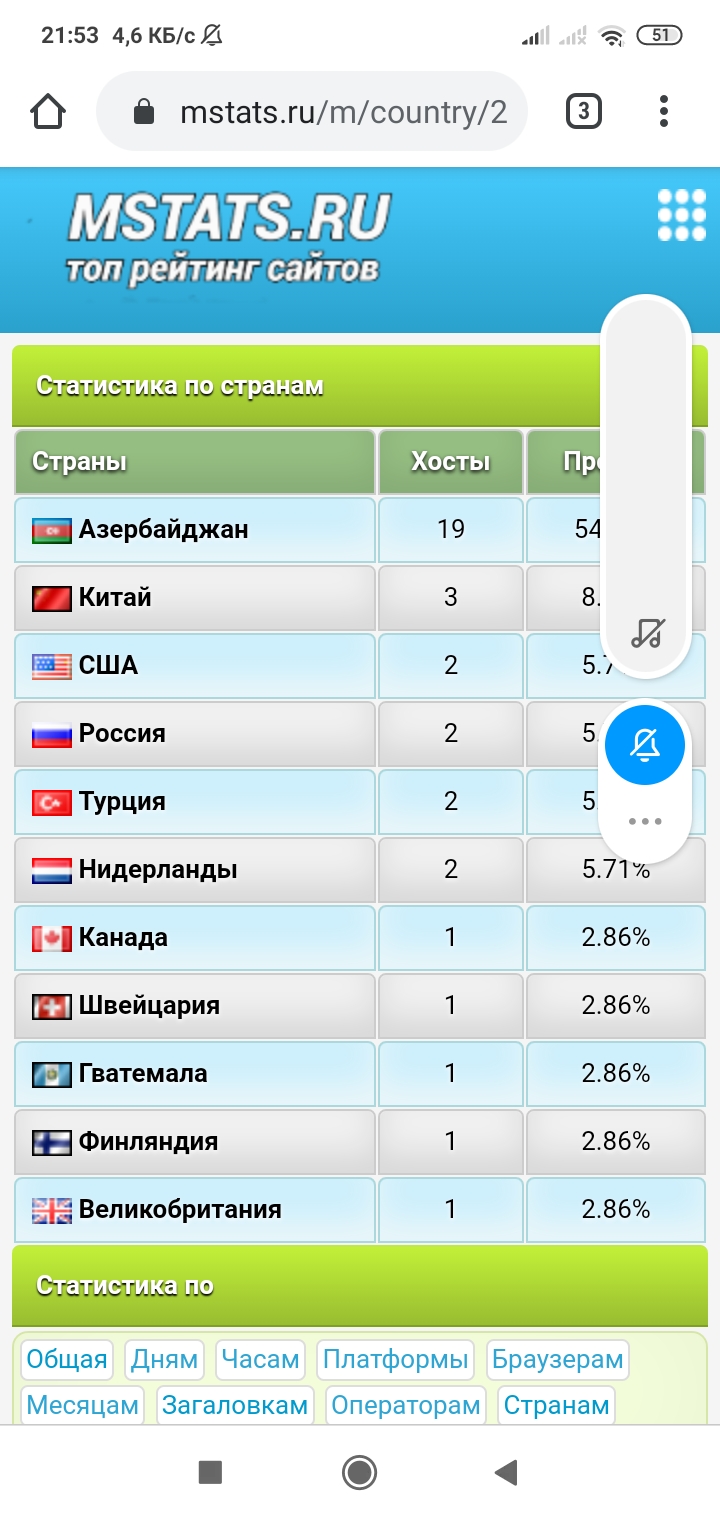Open recent apps with the square button
720x1520 pixels.
pyautogui.click(x=210, y=1472)
